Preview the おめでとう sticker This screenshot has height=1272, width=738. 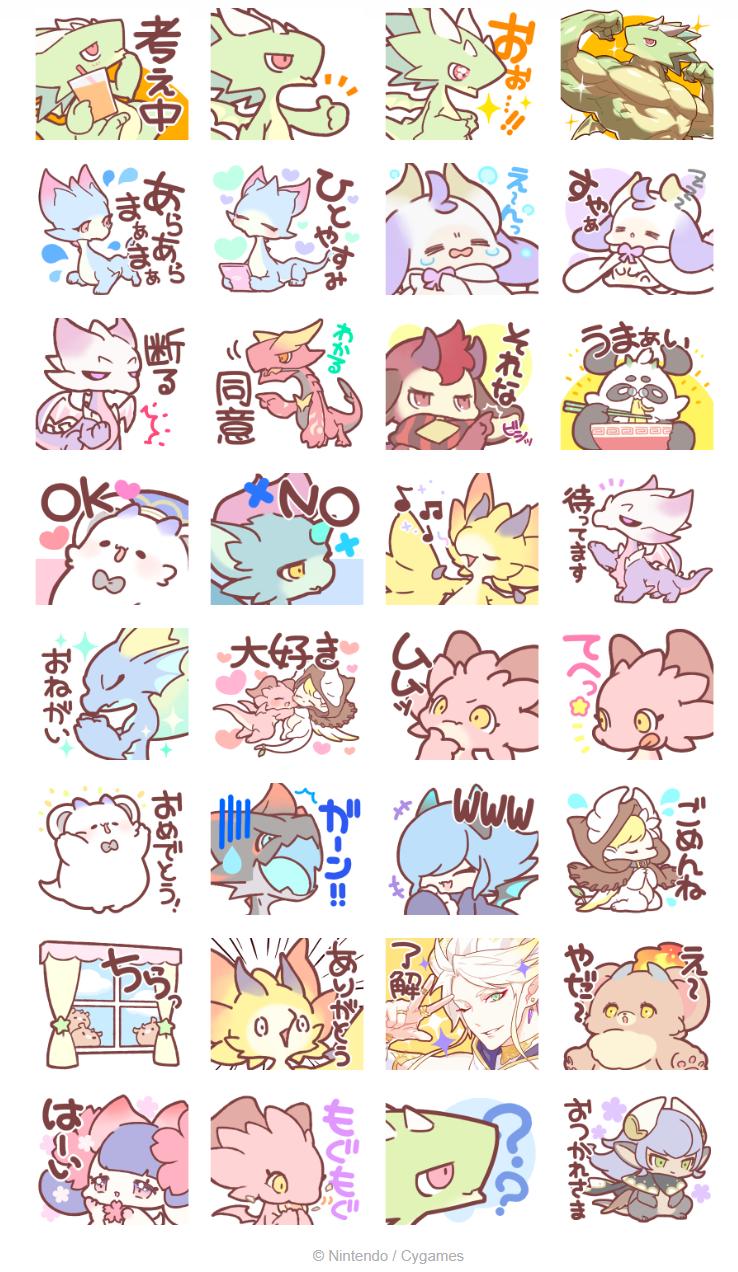112,849
